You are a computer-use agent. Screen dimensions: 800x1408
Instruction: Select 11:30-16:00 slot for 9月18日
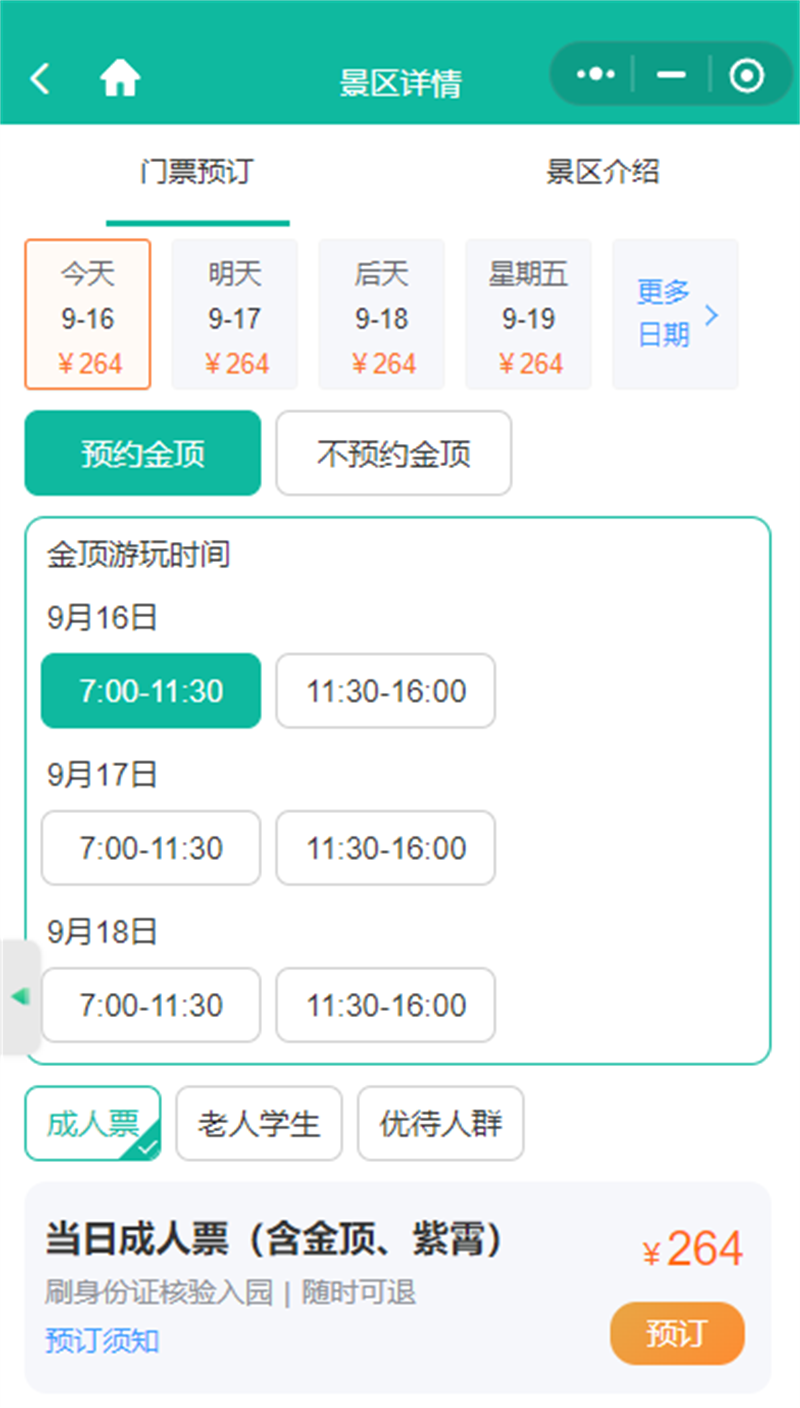coord(386,1005)
